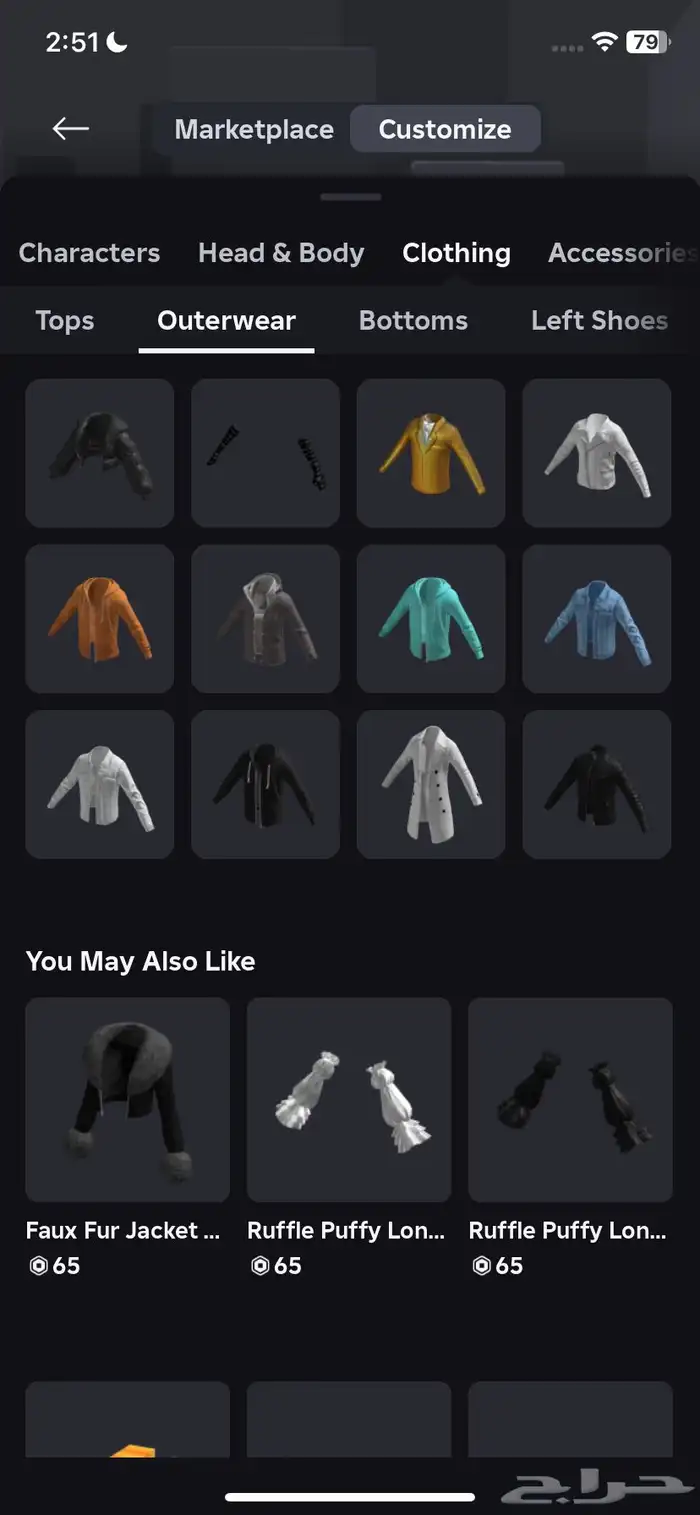Viewport: 700px width, 1515px height.
Task: Tap the sheet drag handle
Action: click(350, 197)
